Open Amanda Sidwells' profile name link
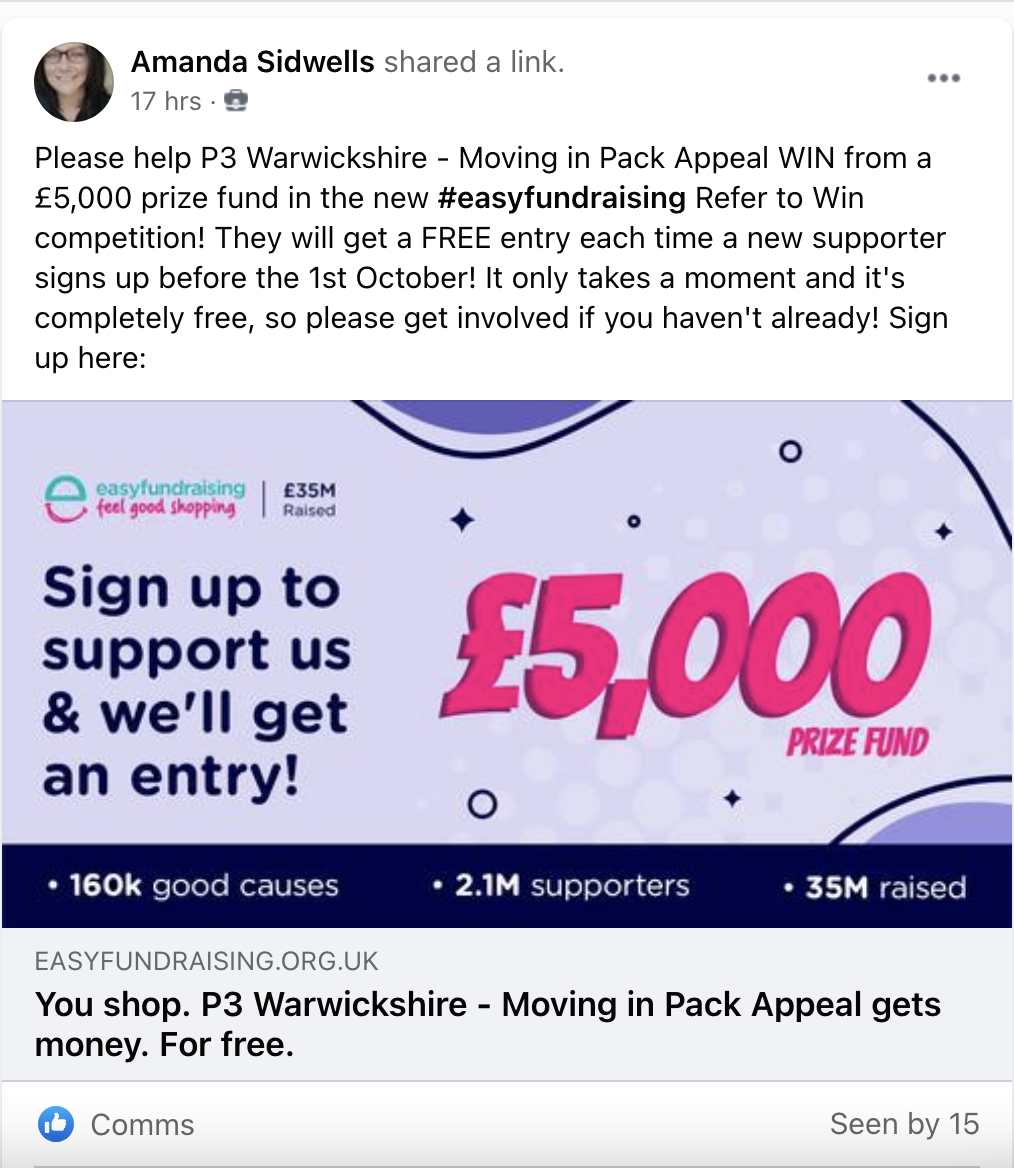The width and height of the screenshot is (1014, 1168). click(x=252, y=62)
